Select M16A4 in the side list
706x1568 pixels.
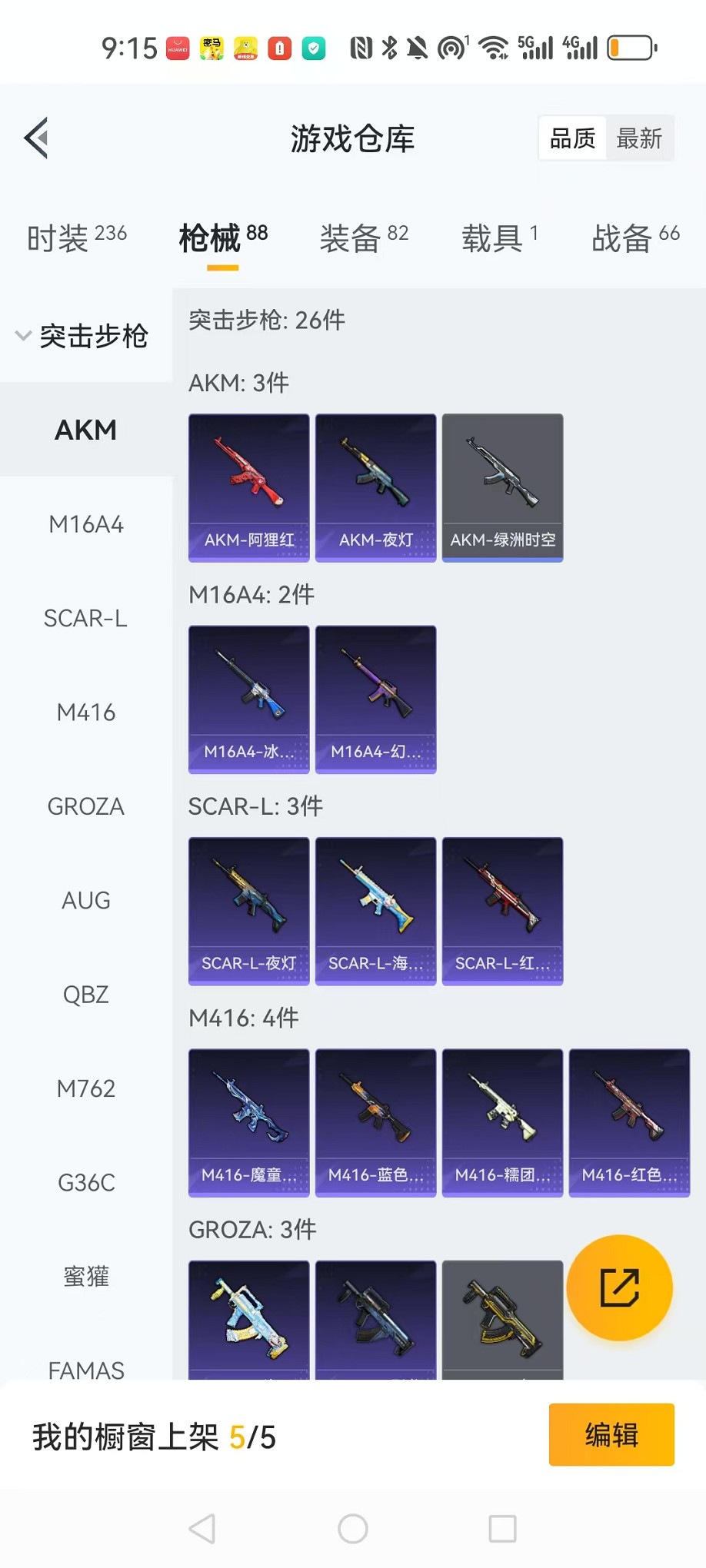(x=85, y=524)
